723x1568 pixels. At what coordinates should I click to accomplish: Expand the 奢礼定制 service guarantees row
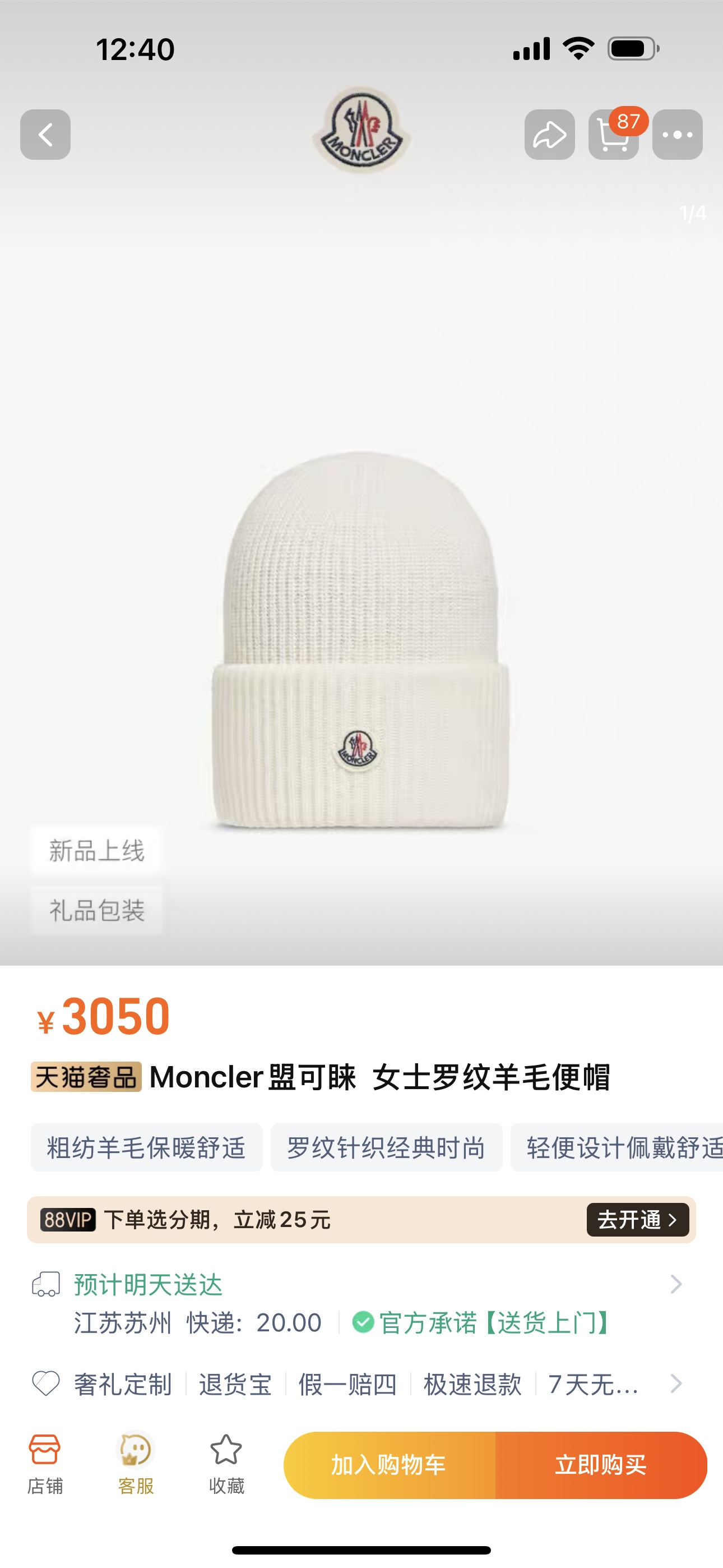click(x=675, y=1383)
